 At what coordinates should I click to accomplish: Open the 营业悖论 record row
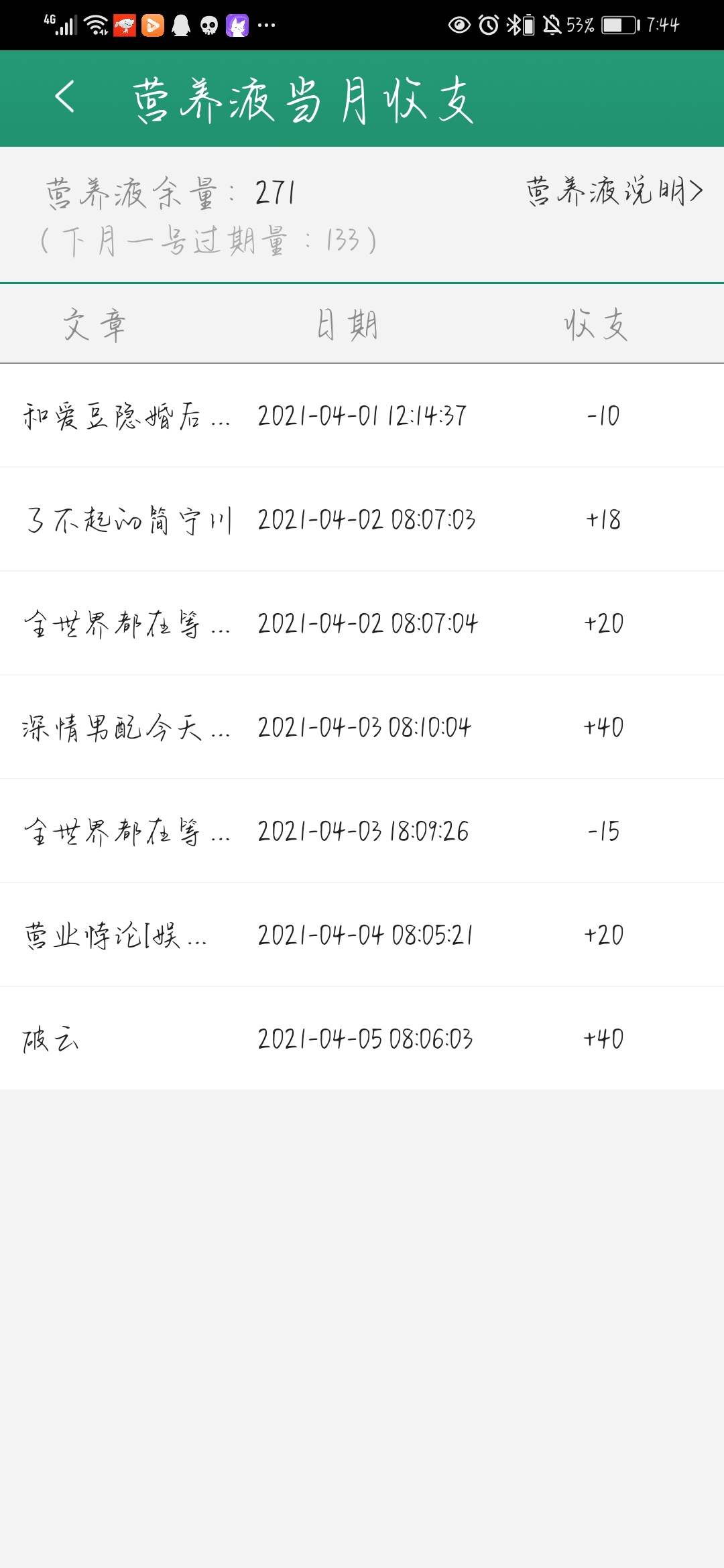point(362,935)
